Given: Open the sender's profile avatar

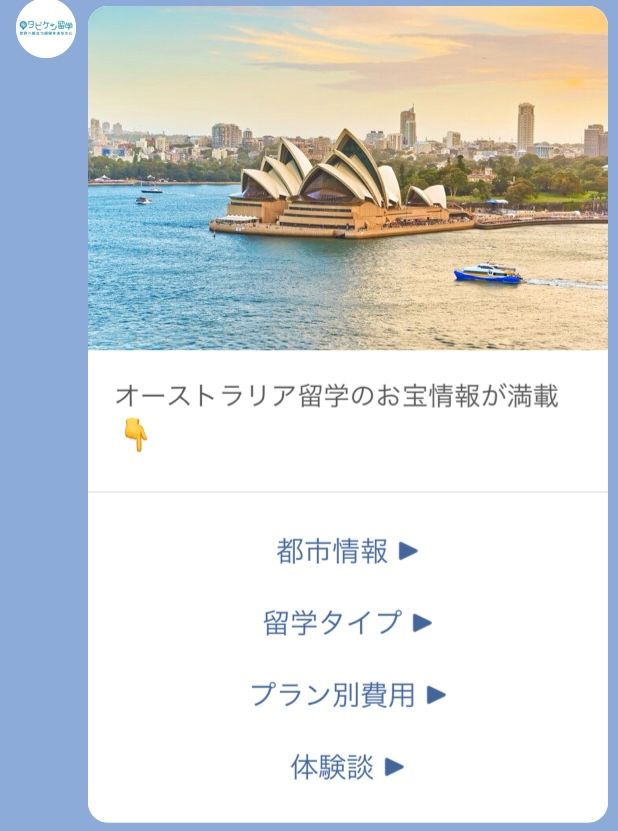Looking at the screenshot, I should (x=46, y=28).
